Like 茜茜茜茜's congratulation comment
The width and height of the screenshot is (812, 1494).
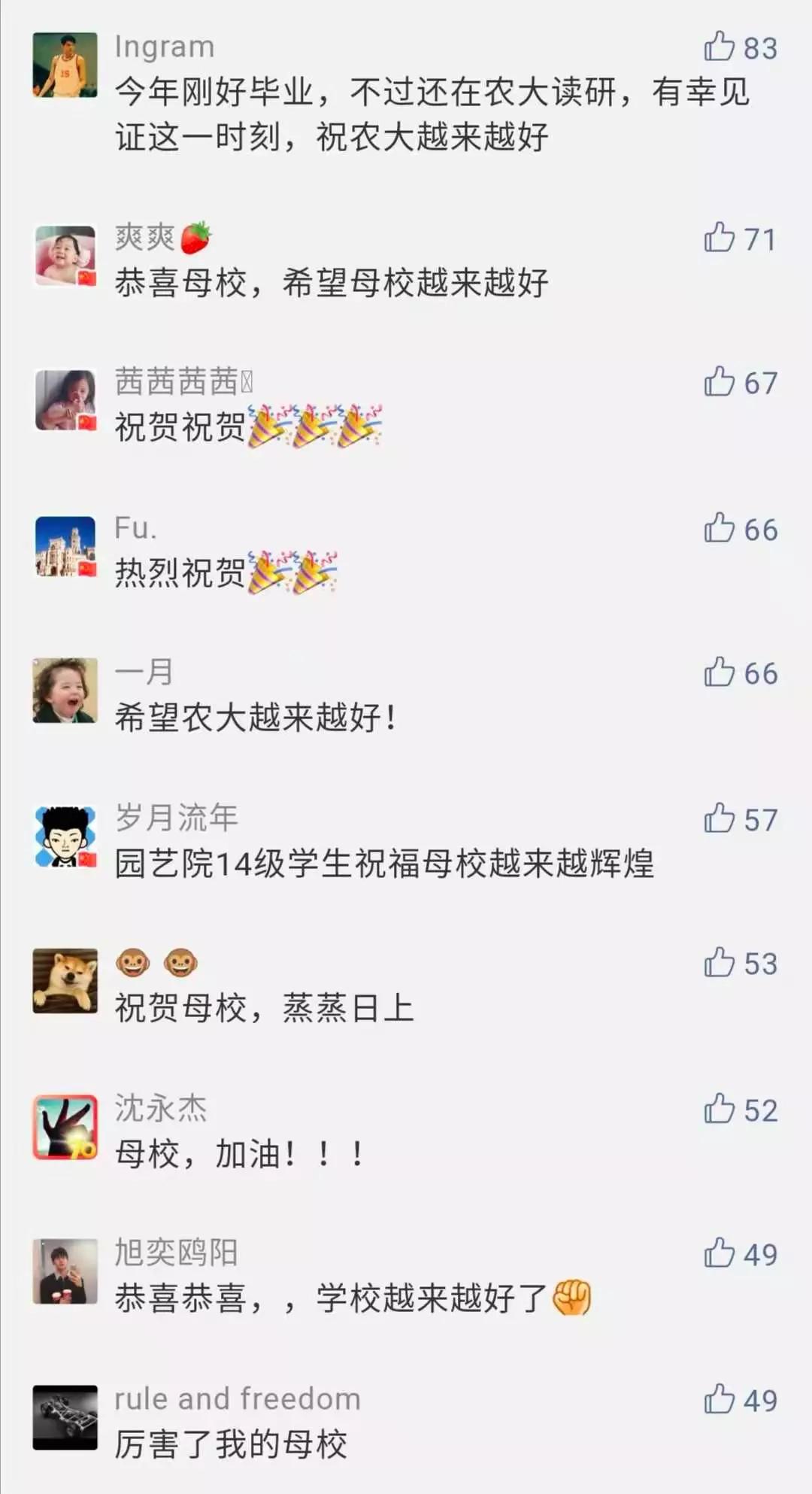[719, 381]
